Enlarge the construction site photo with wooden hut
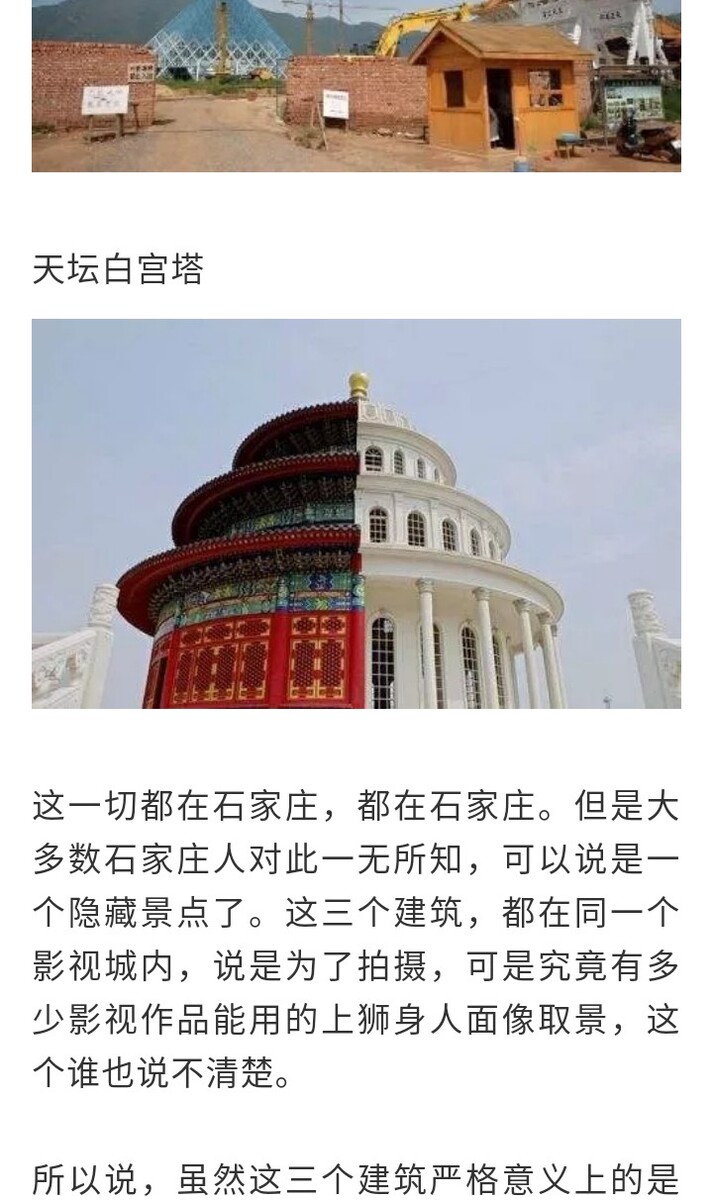 pos(356,86)
